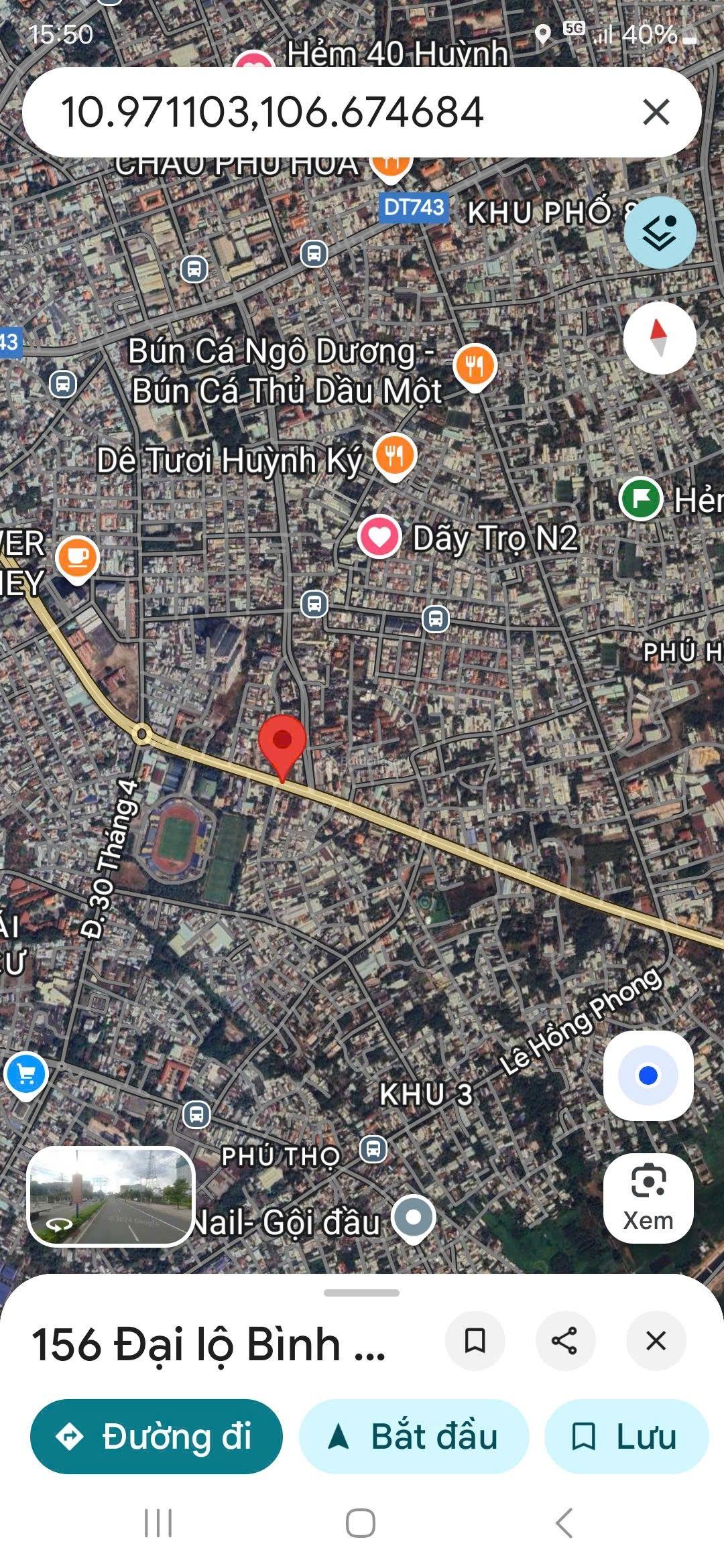Go back using system navigation bar

click(564, 1523)
